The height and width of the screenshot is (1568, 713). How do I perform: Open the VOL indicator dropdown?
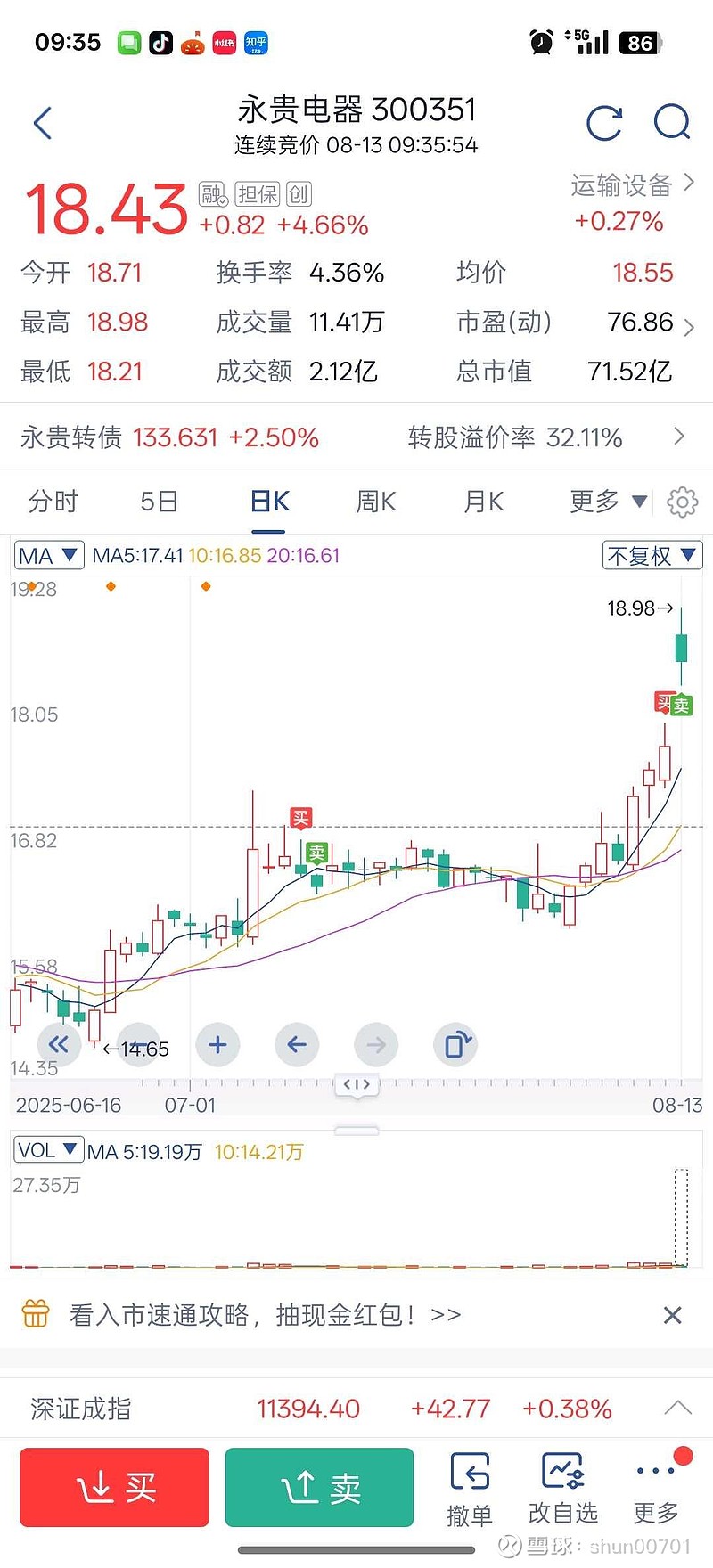(48, 1149)
